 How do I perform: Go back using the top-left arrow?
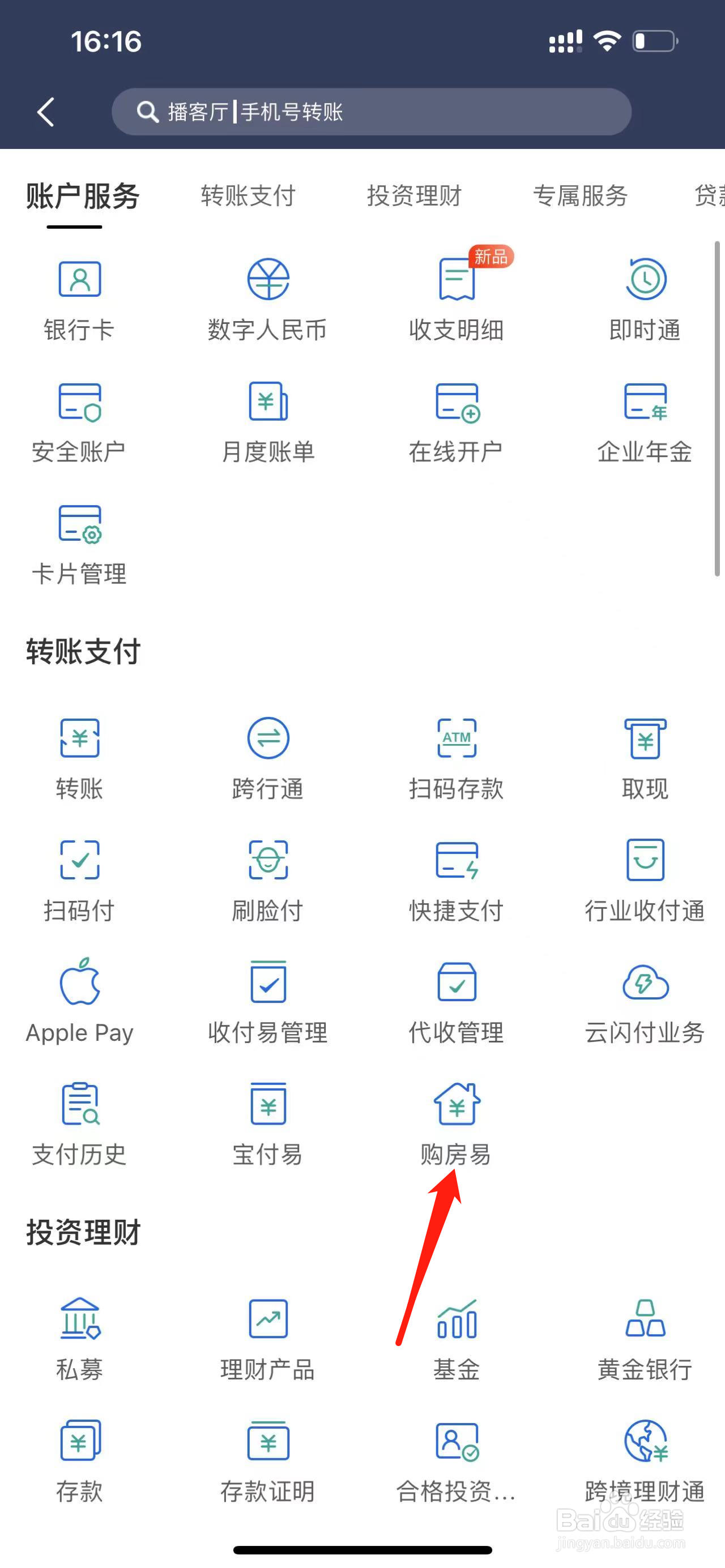pyautogui.click(x=46, y=112)
